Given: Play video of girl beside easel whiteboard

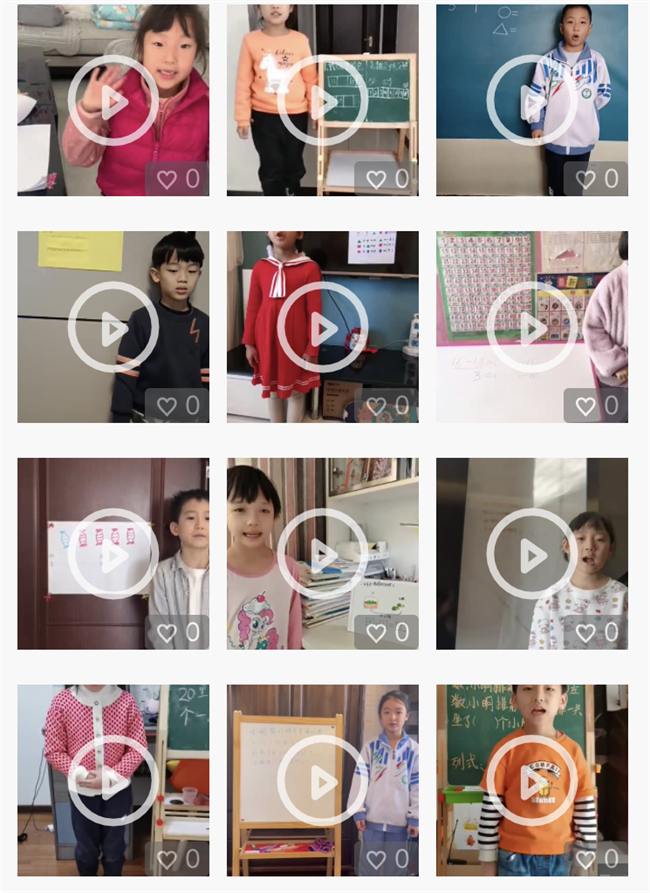Looking at the screenshot, I should 322,781.
